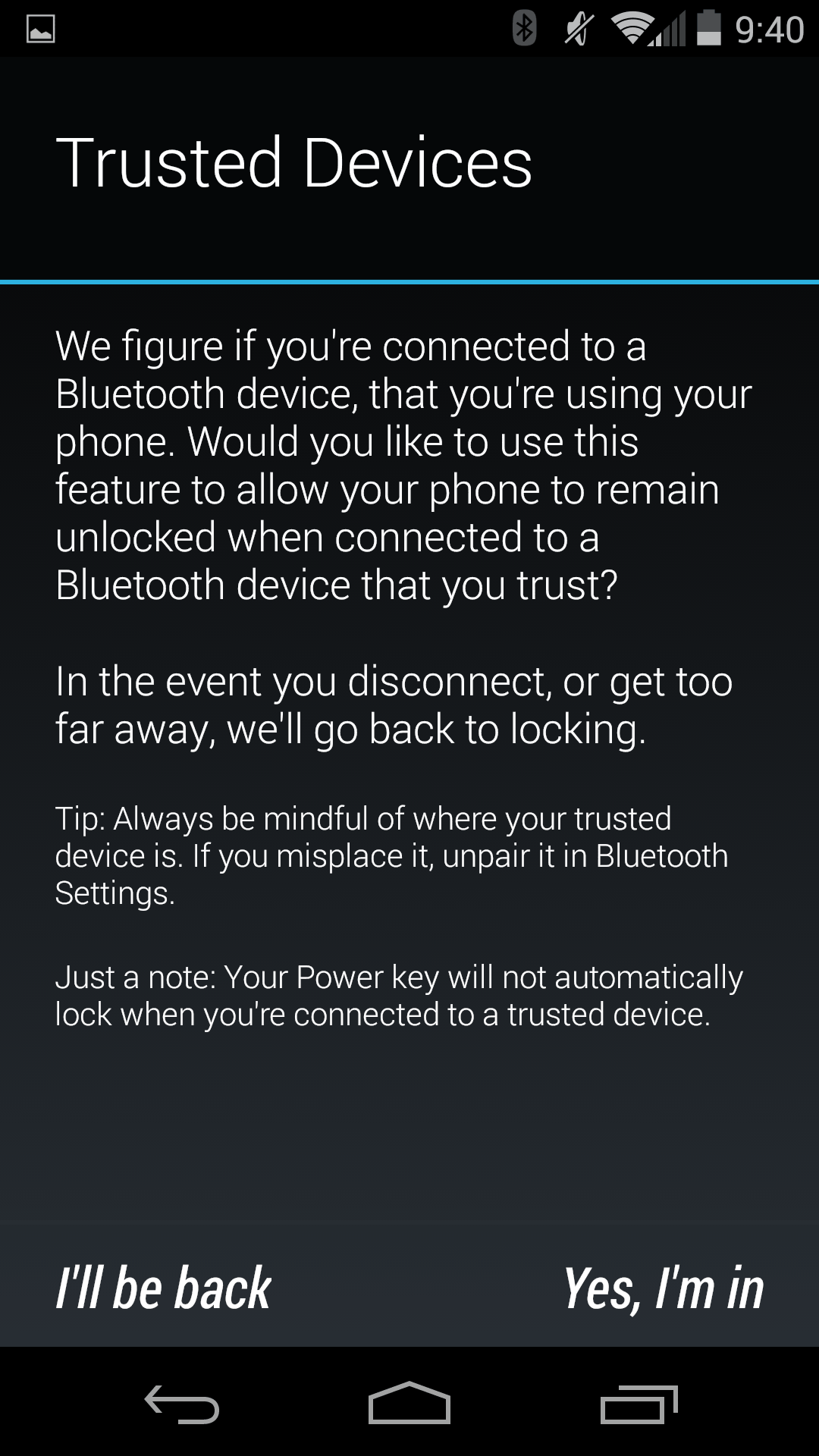
Task: Accept with "Yes, I'm in"
Action: tap(663, 1288)
